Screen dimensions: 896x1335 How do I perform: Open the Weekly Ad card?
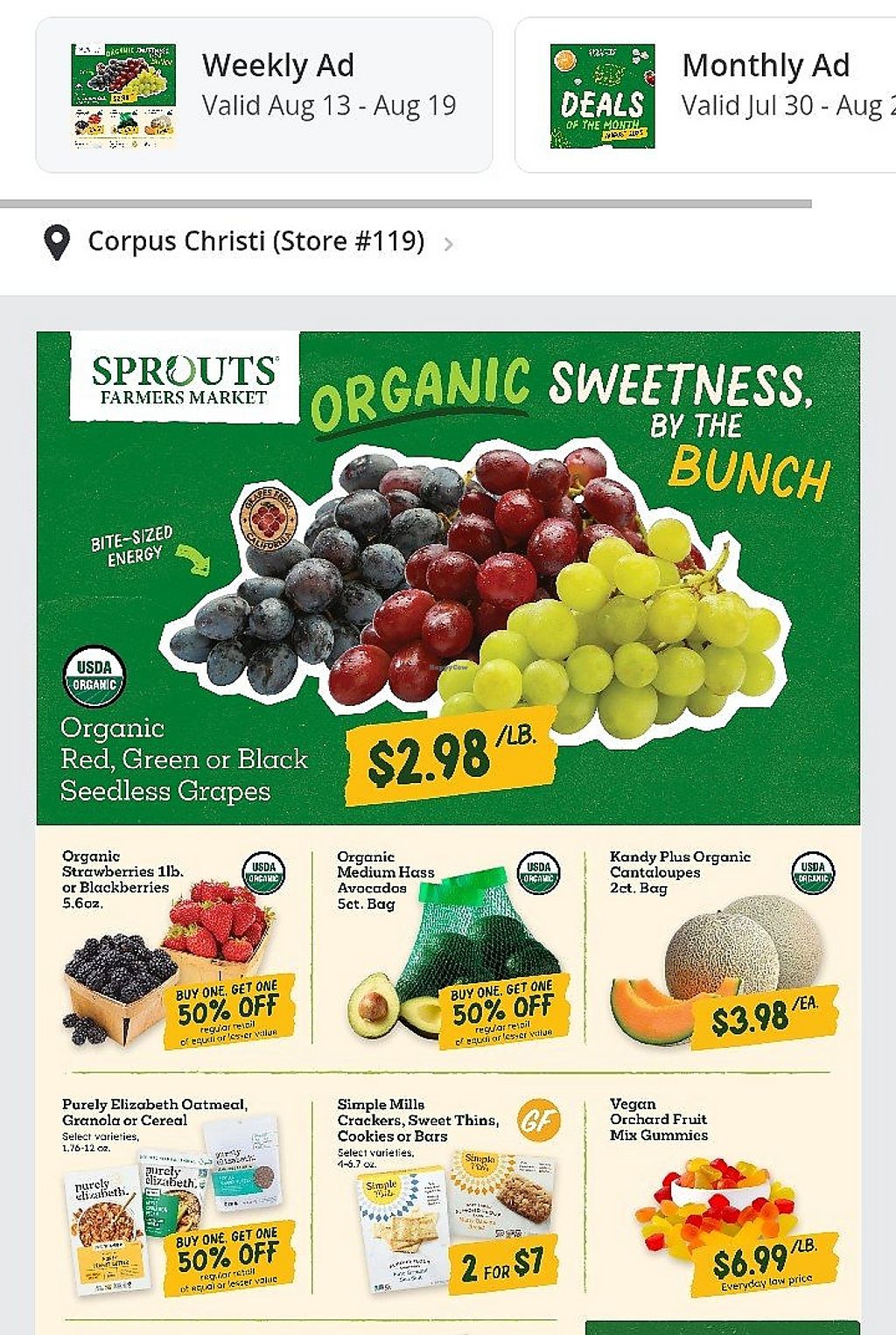[263, 94]
